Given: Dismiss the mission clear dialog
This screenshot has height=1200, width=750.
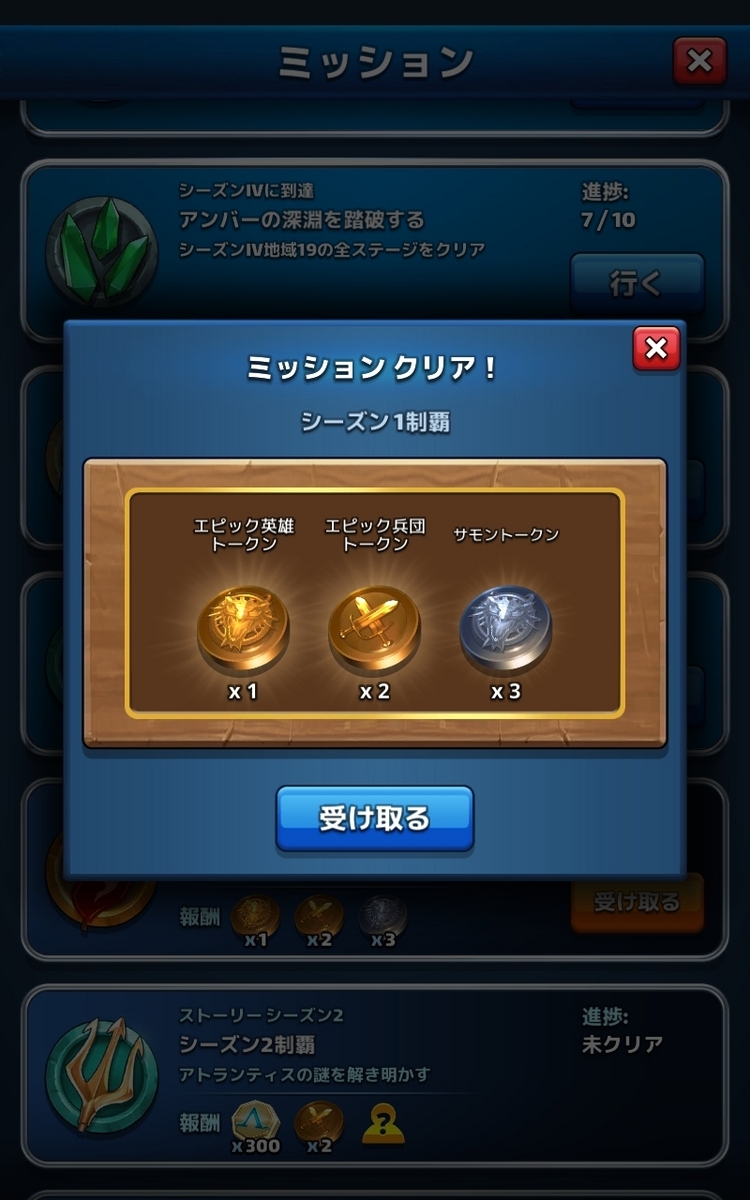Looking at the screenshot, I should point(656,348).
